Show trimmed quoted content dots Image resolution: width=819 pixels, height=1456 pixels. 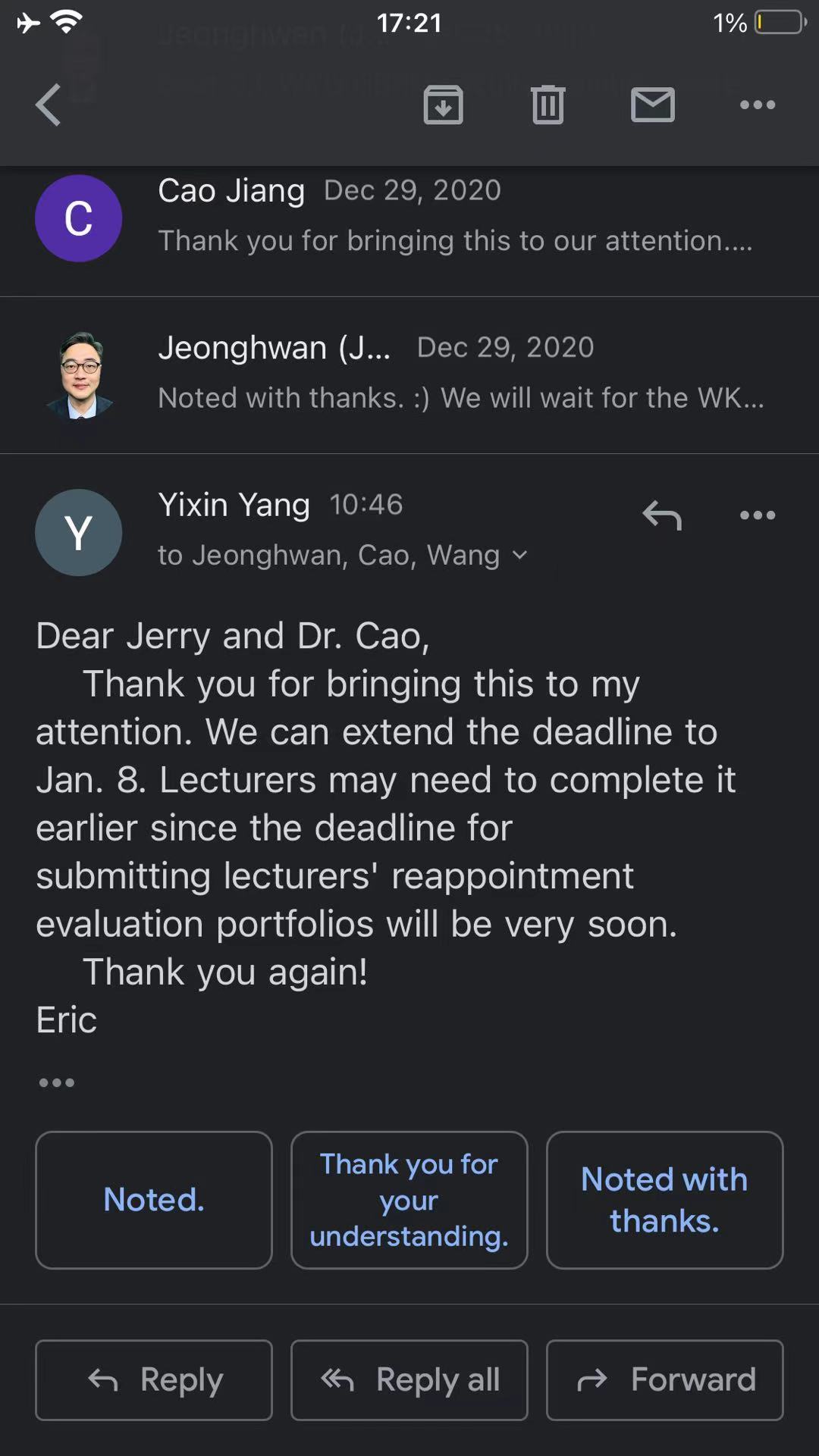click(x=57, y=1082)
